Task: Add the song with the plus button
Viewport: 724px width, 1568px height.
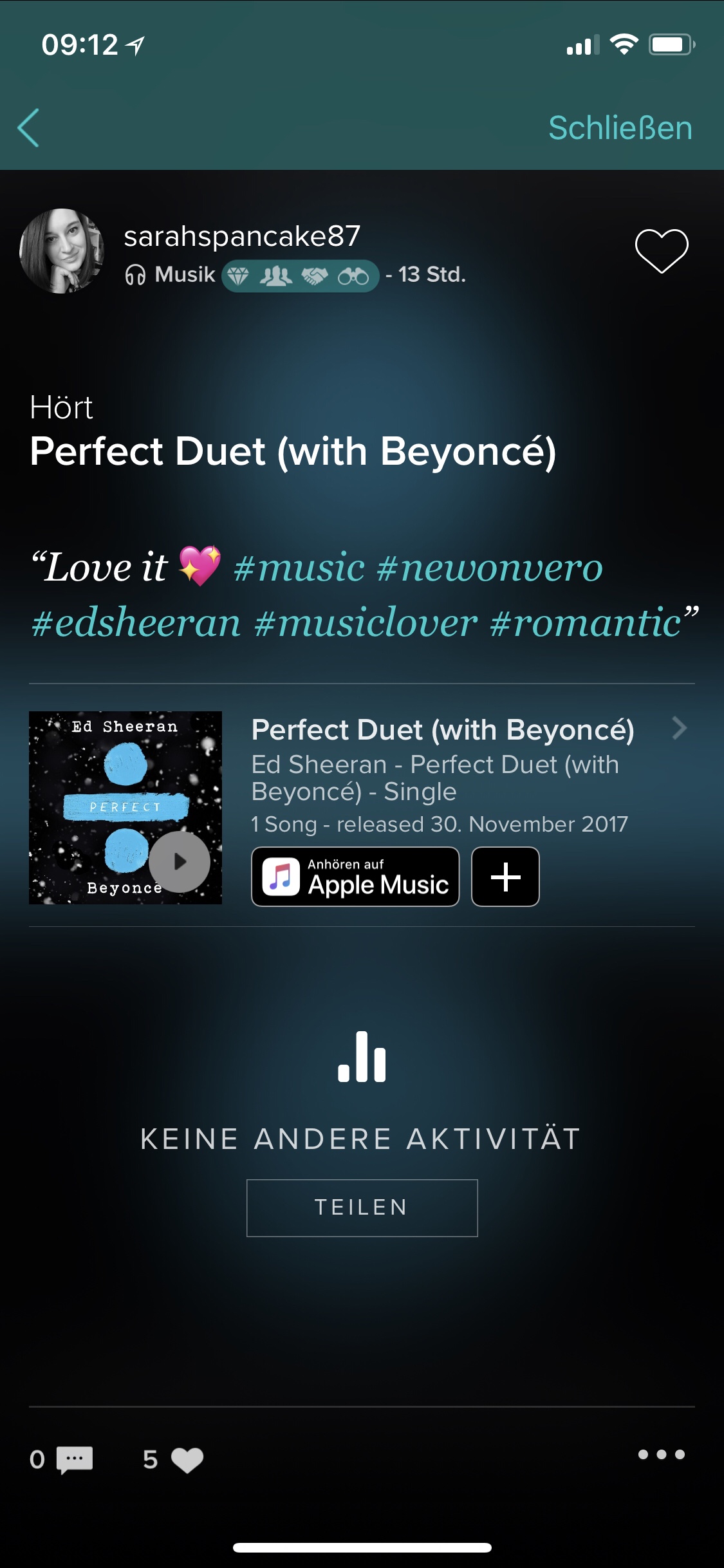Action: click(x=505, y=877)
